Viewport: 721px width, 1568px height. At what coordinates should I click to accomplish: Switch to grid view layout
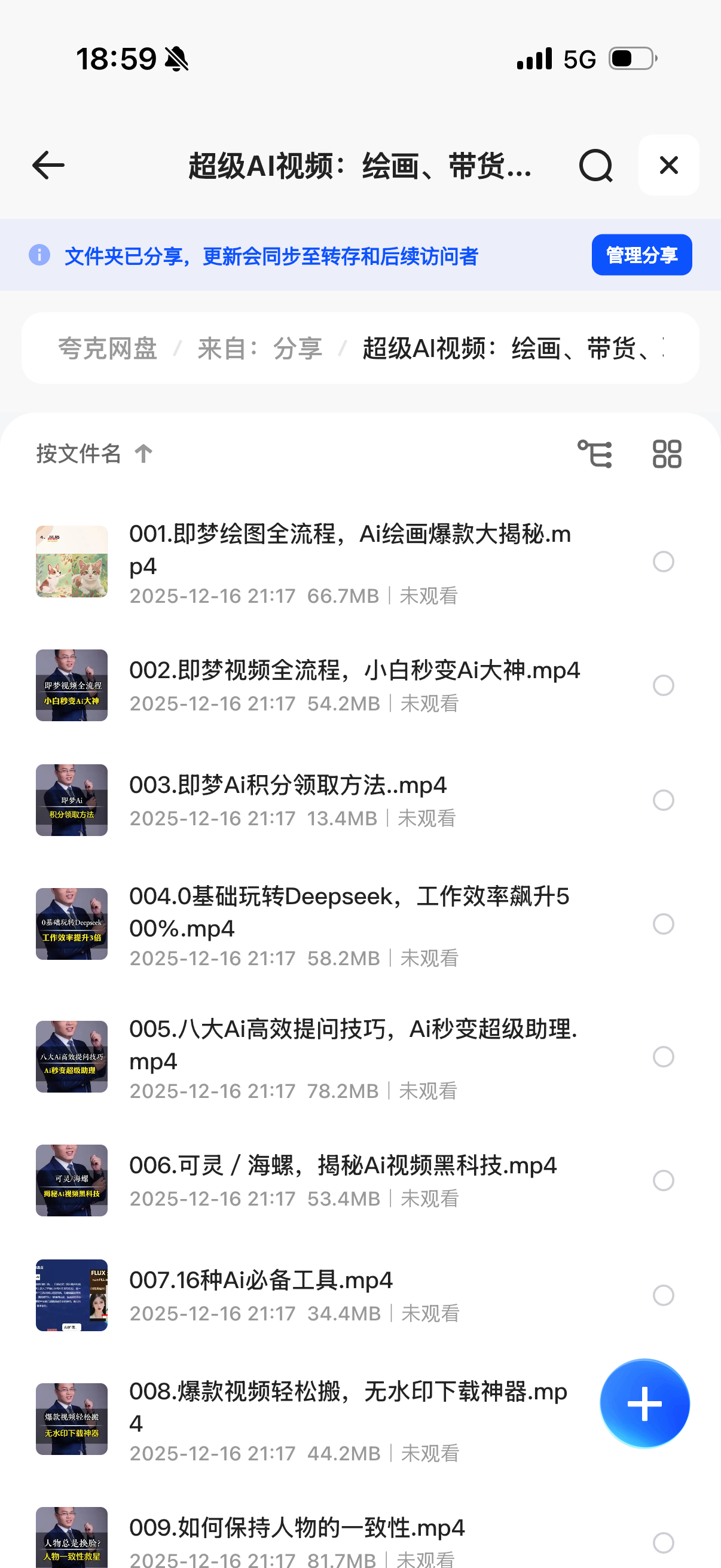(667, 454)
